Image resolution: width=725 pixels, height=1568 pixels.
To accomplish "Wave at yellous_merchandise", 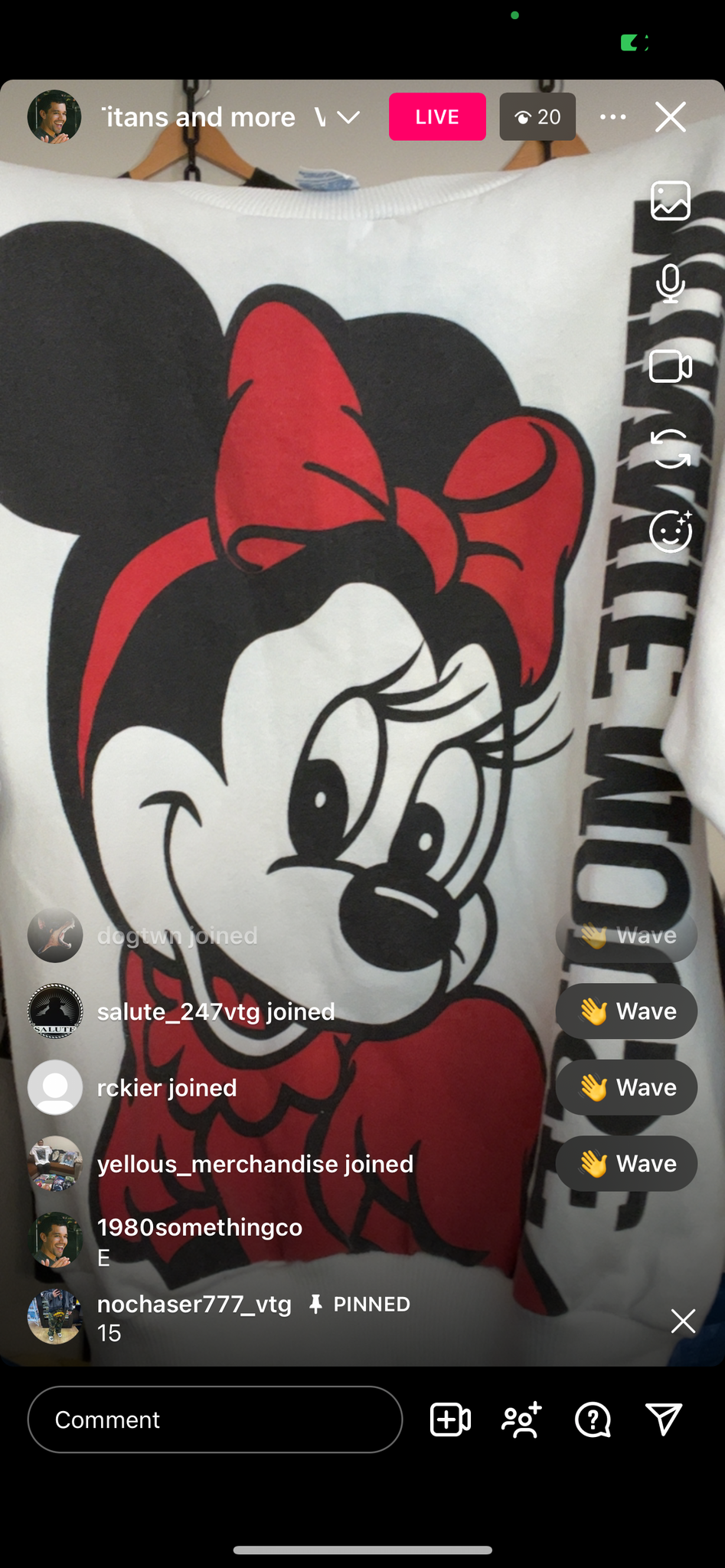I will pos(626,1164).
